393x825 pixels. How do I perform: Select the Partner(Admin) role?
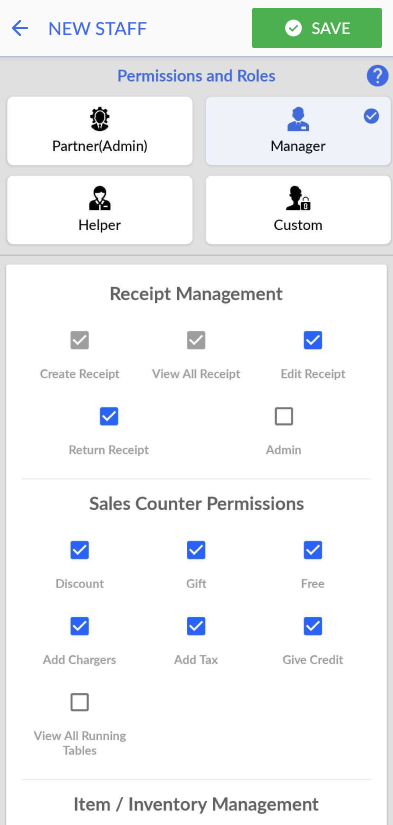point(99,130)
